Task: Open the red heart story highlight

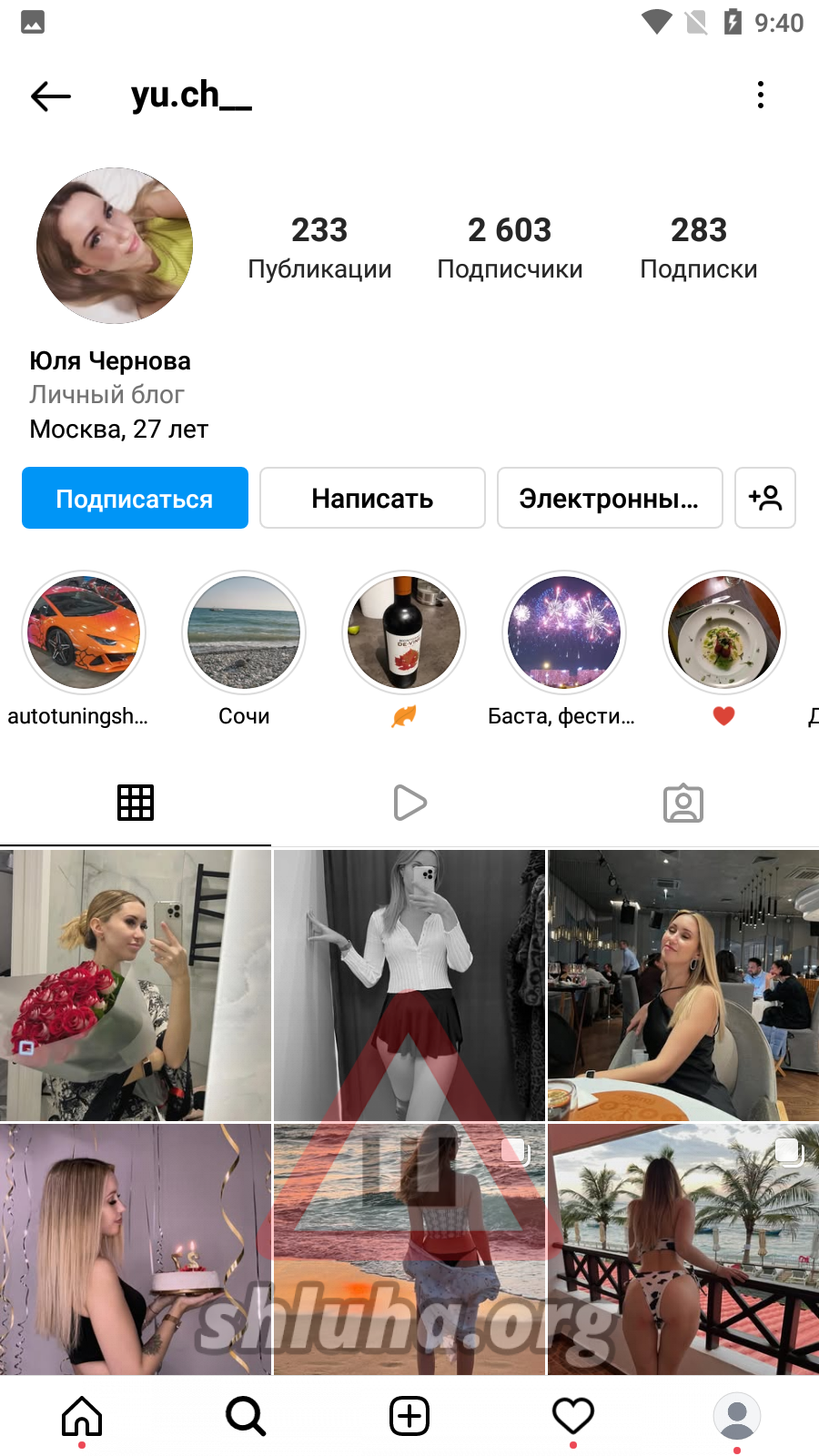Action: coord(724,632)
